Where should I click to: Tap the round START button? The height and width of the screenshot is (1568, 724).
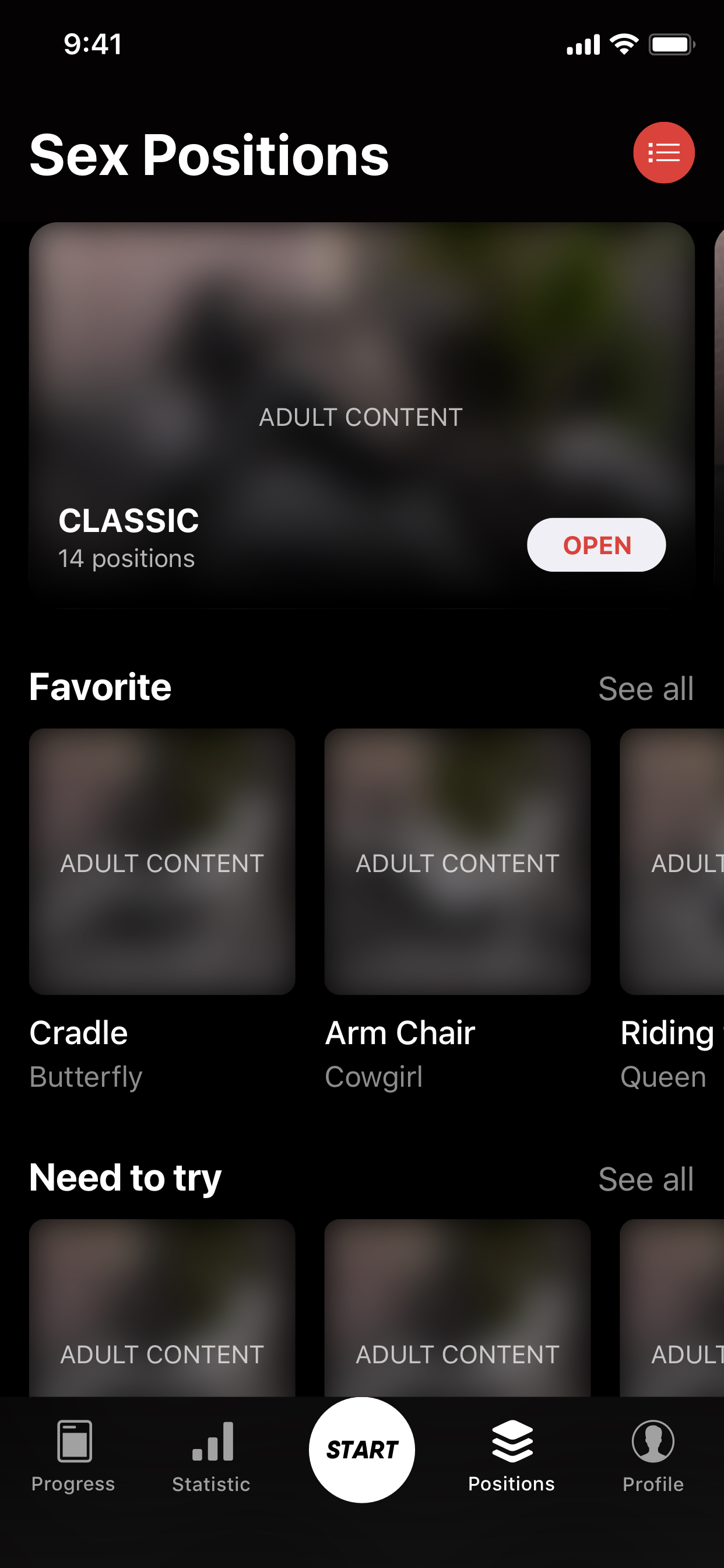(x=362, y=1450)
